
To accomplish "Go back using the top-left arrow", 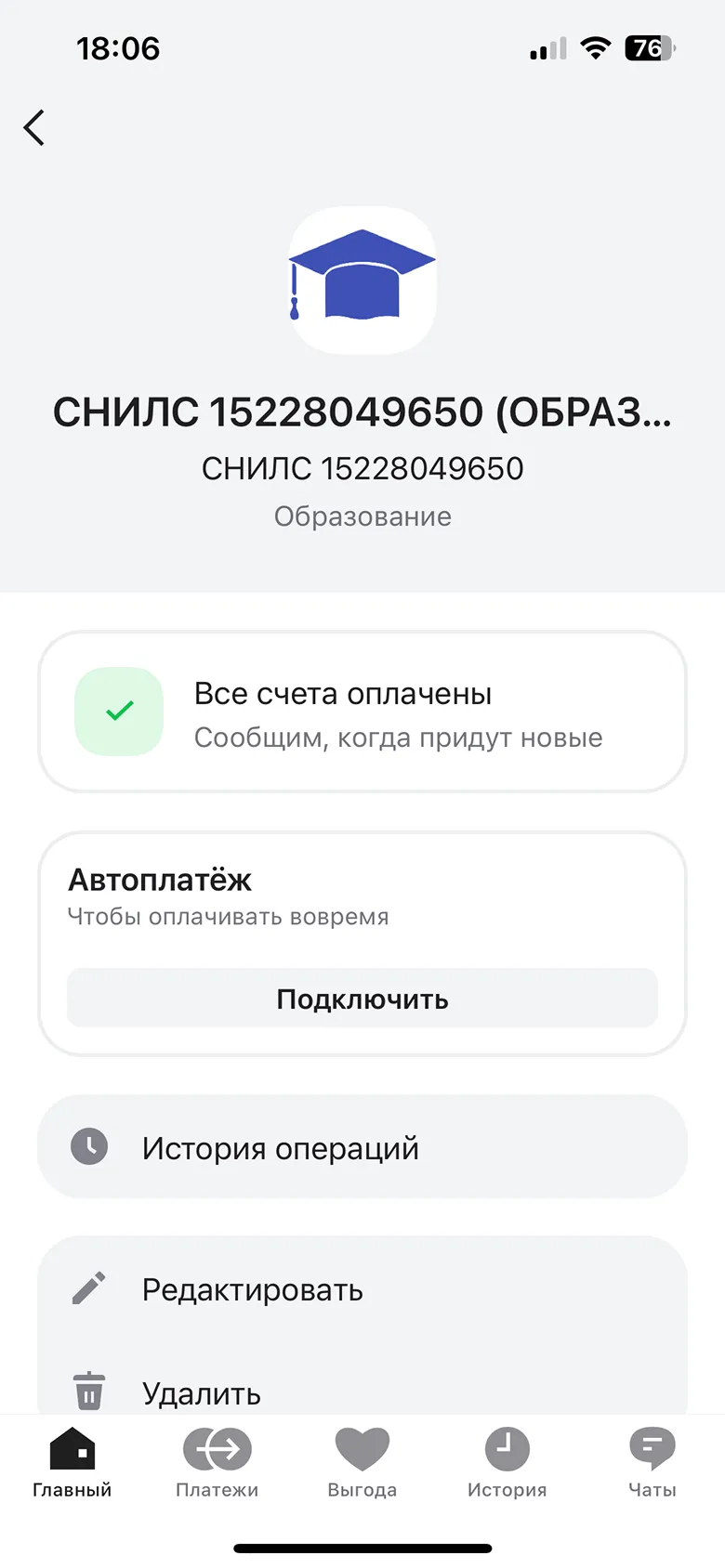I will click(34, 128).
